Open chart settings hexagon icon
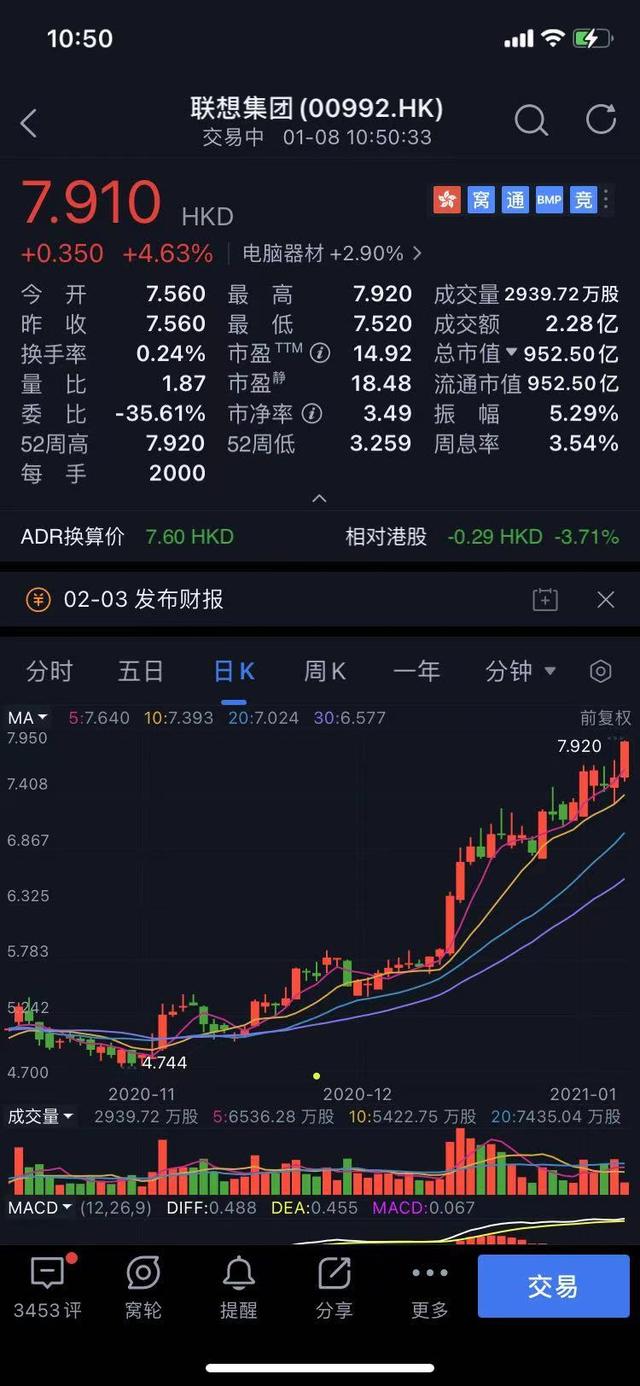The width and height of the screenshot is (640, 1386). [x=600, y=671]
